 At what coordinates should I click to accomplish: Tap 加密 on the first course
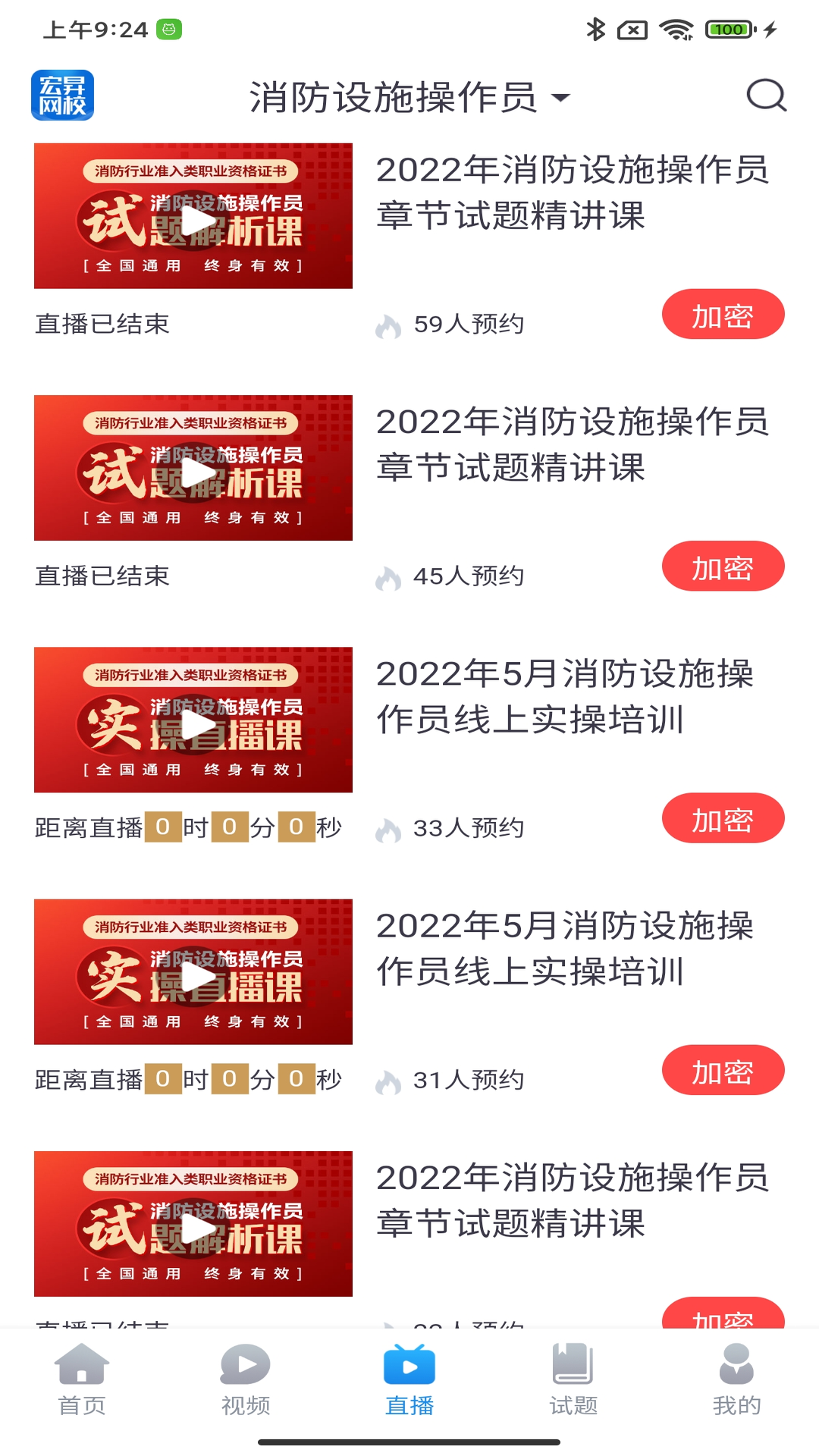coord(723,313)
